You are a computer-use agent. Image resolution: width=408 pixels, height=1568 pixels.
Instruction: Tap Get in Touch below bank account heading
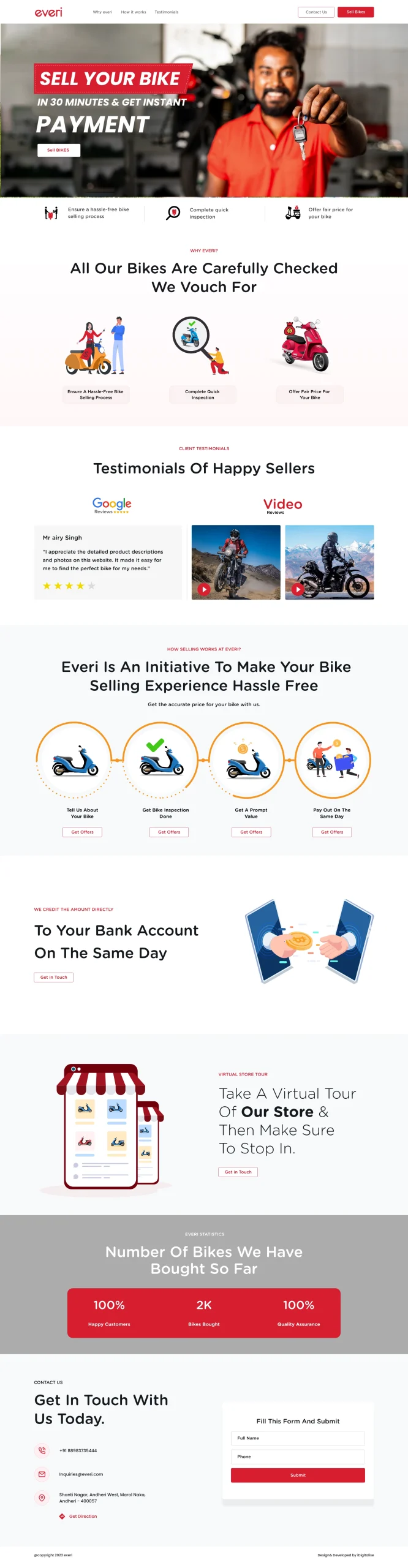pos(53,977)
